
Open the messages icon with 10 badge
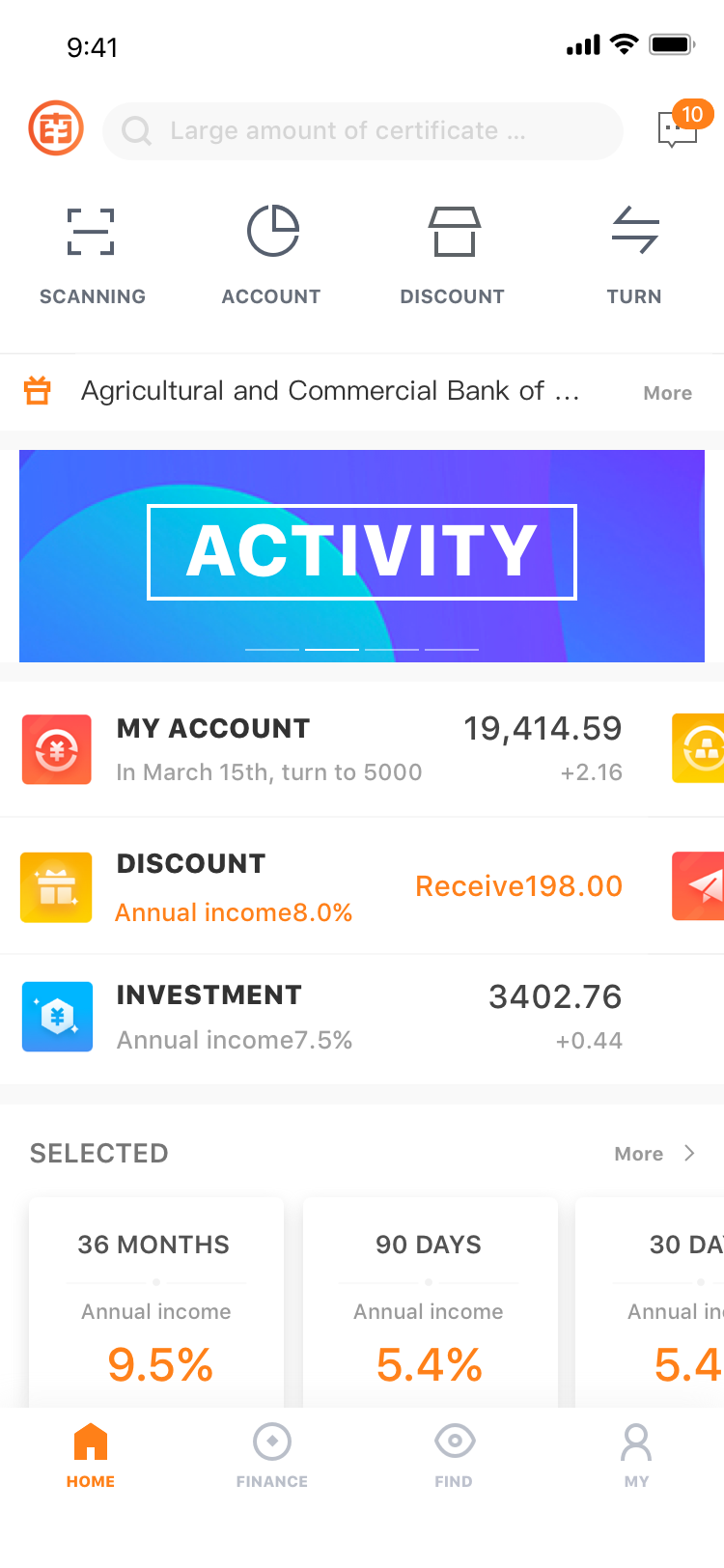[679, 127]
